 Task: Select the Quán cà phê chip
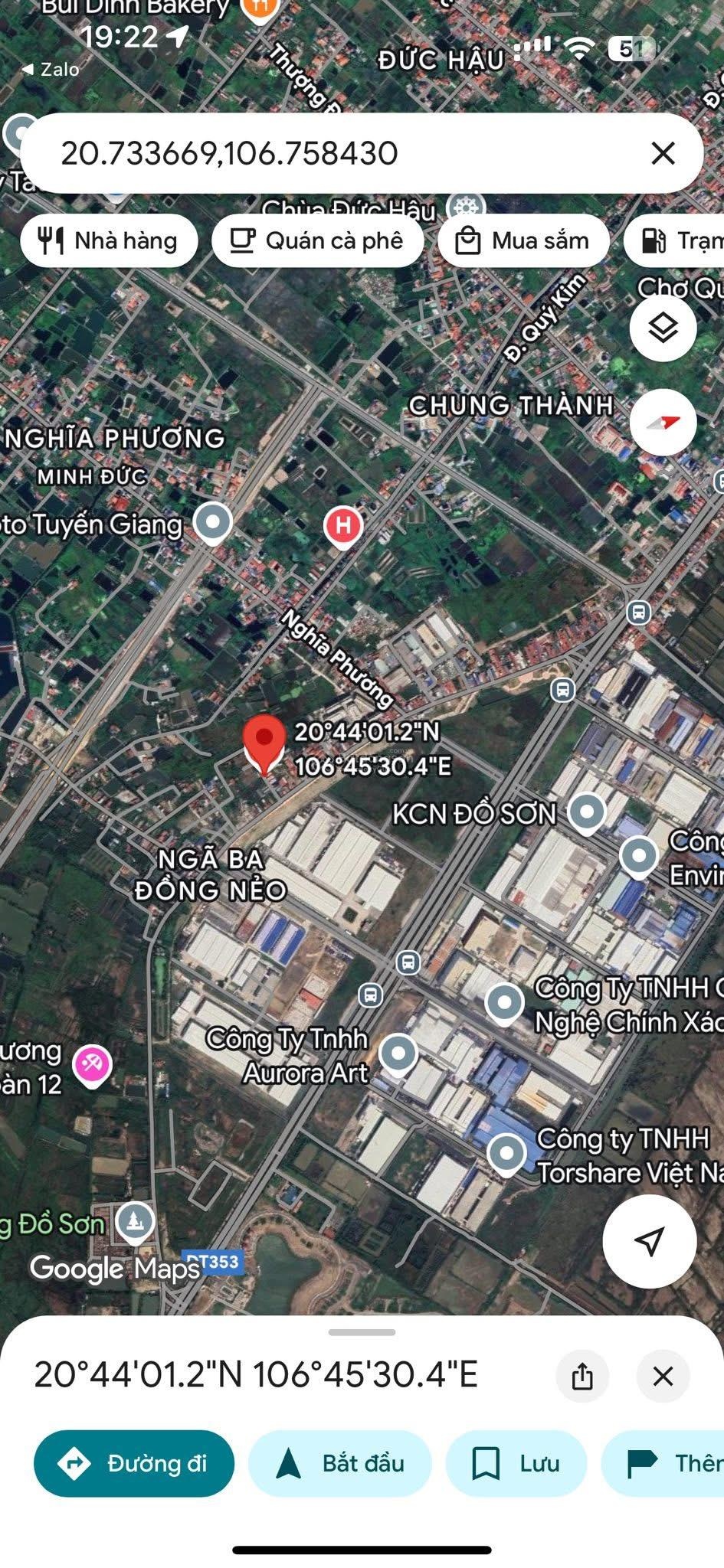pyautogui.click(x=317, y=241)
